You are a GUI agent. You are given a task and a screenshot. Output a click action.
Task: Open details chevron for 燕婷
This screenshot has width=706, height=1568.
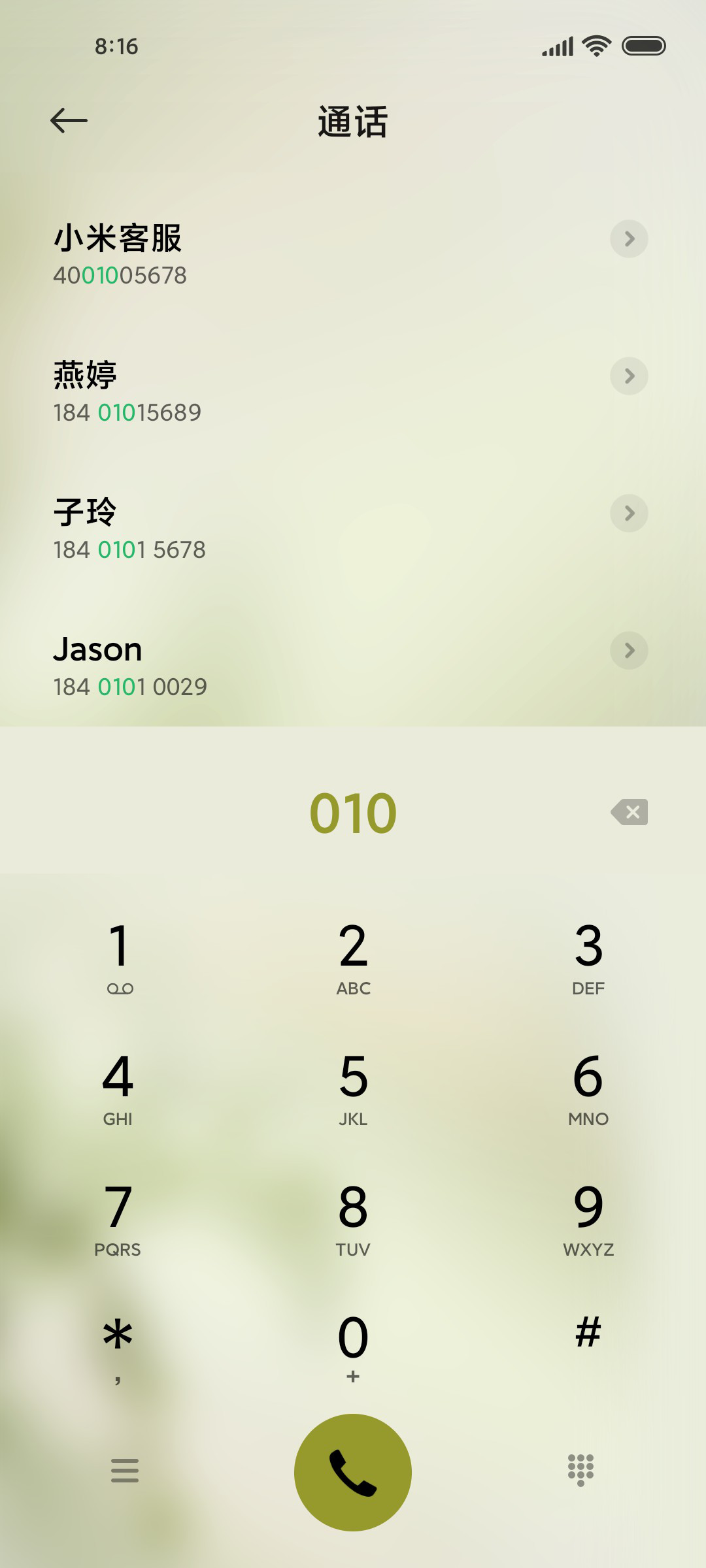tap(629, 376)
